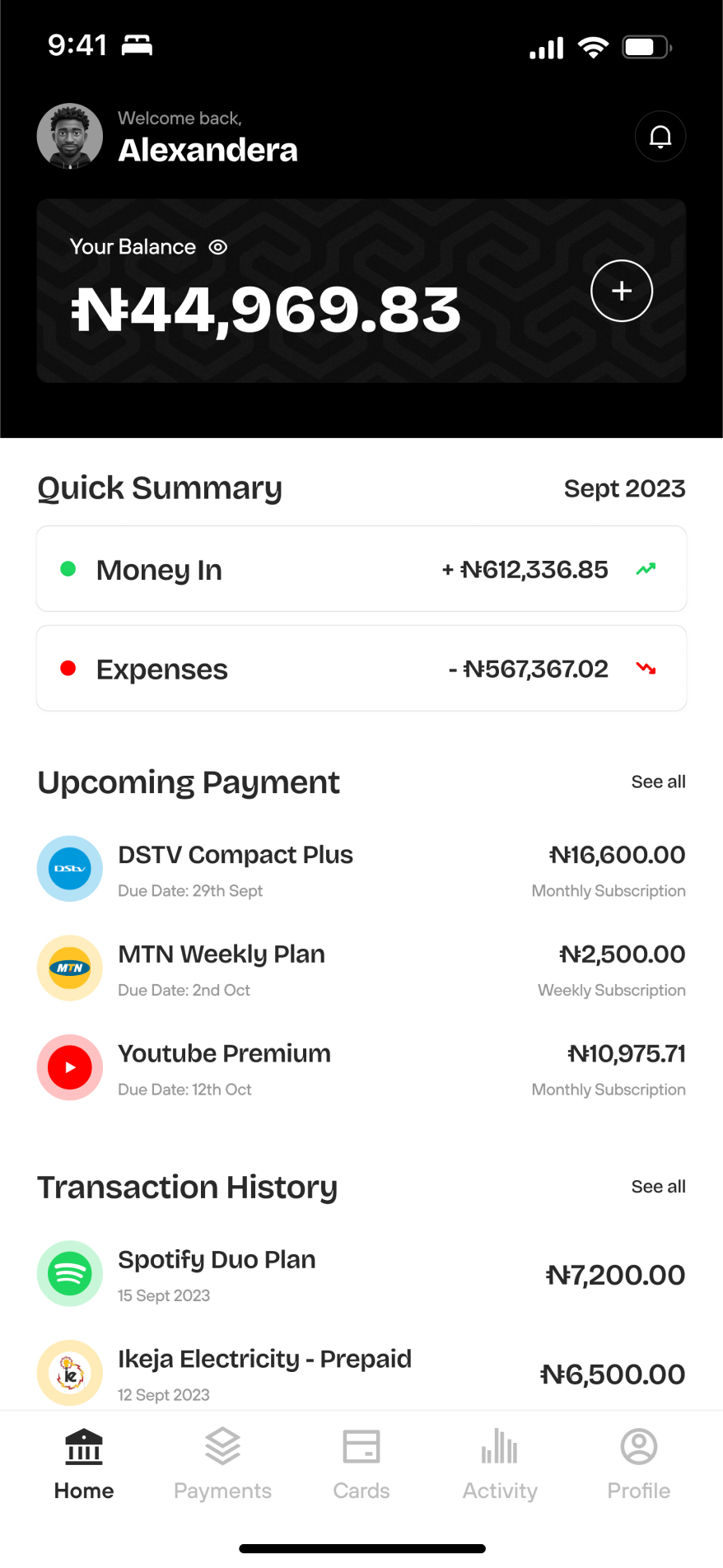
Task: Tap the plus button to add money
Action: click(622, 291)
